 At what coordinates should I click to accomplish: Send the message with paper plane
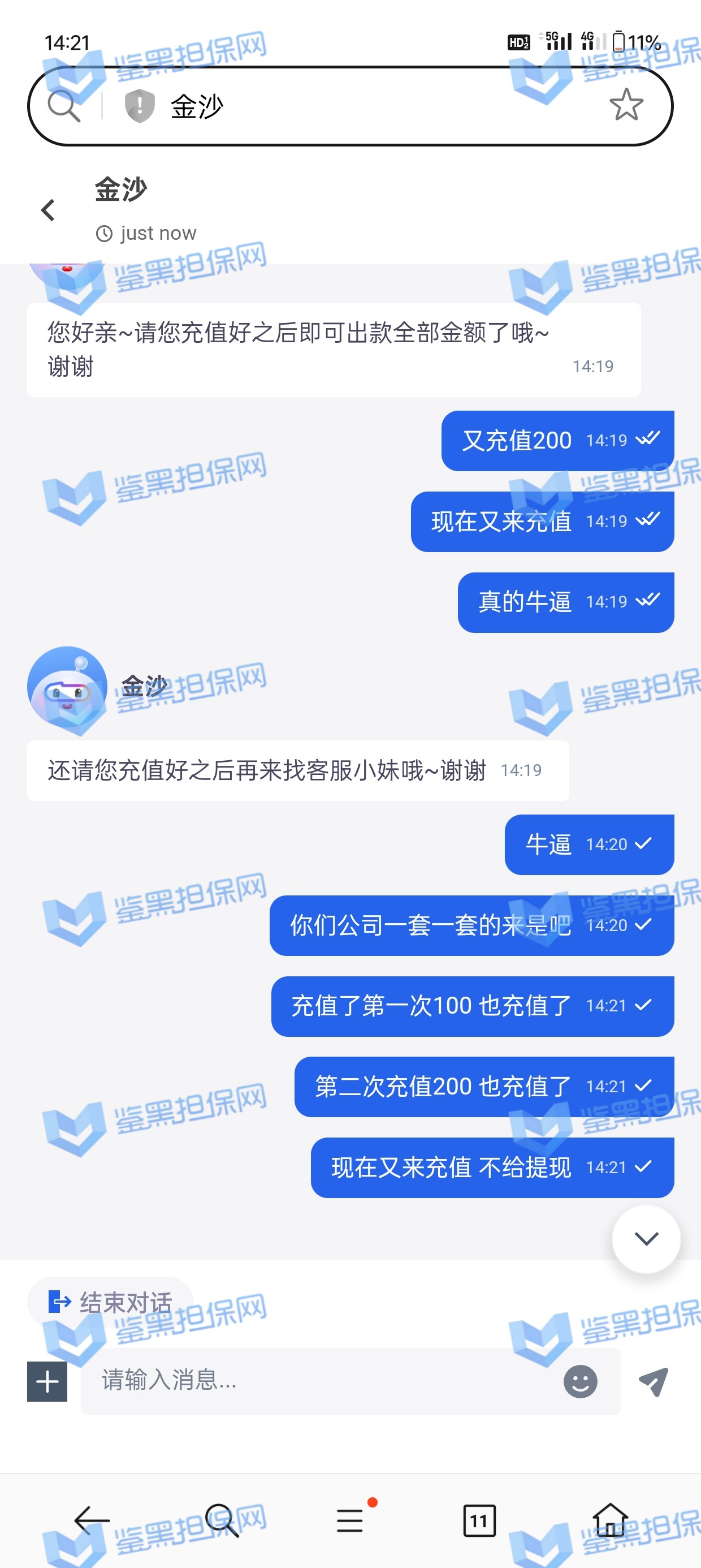[654, 1381]
